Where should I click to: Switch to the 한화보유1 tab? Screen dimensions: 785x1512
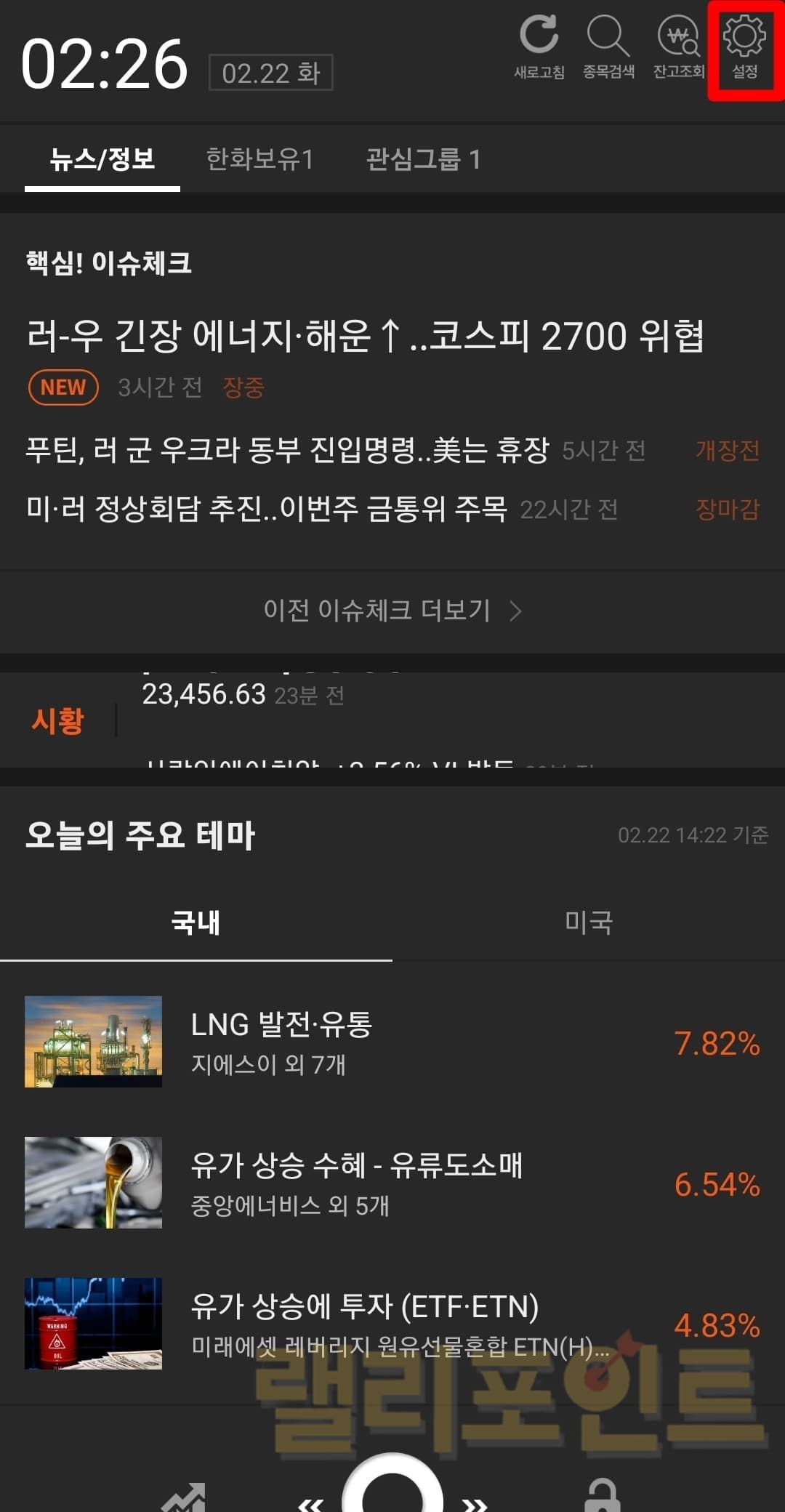259,159
